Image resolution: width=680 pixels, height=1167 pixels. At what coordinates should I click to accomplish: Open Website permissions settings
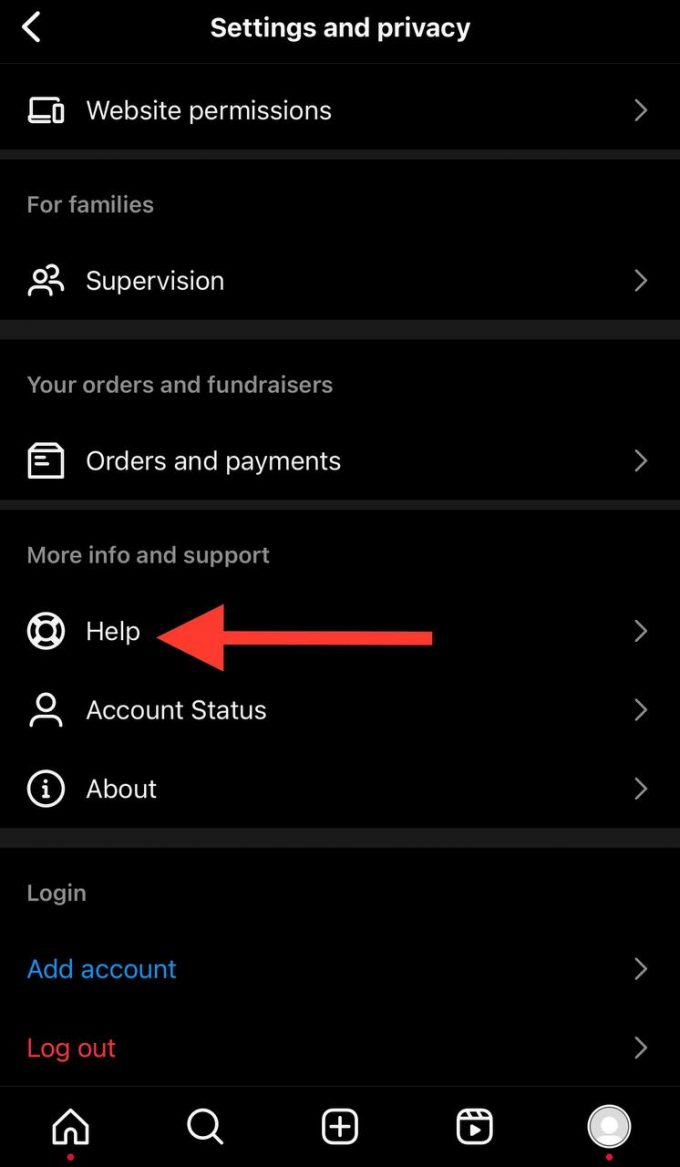(x=209, y=110)
